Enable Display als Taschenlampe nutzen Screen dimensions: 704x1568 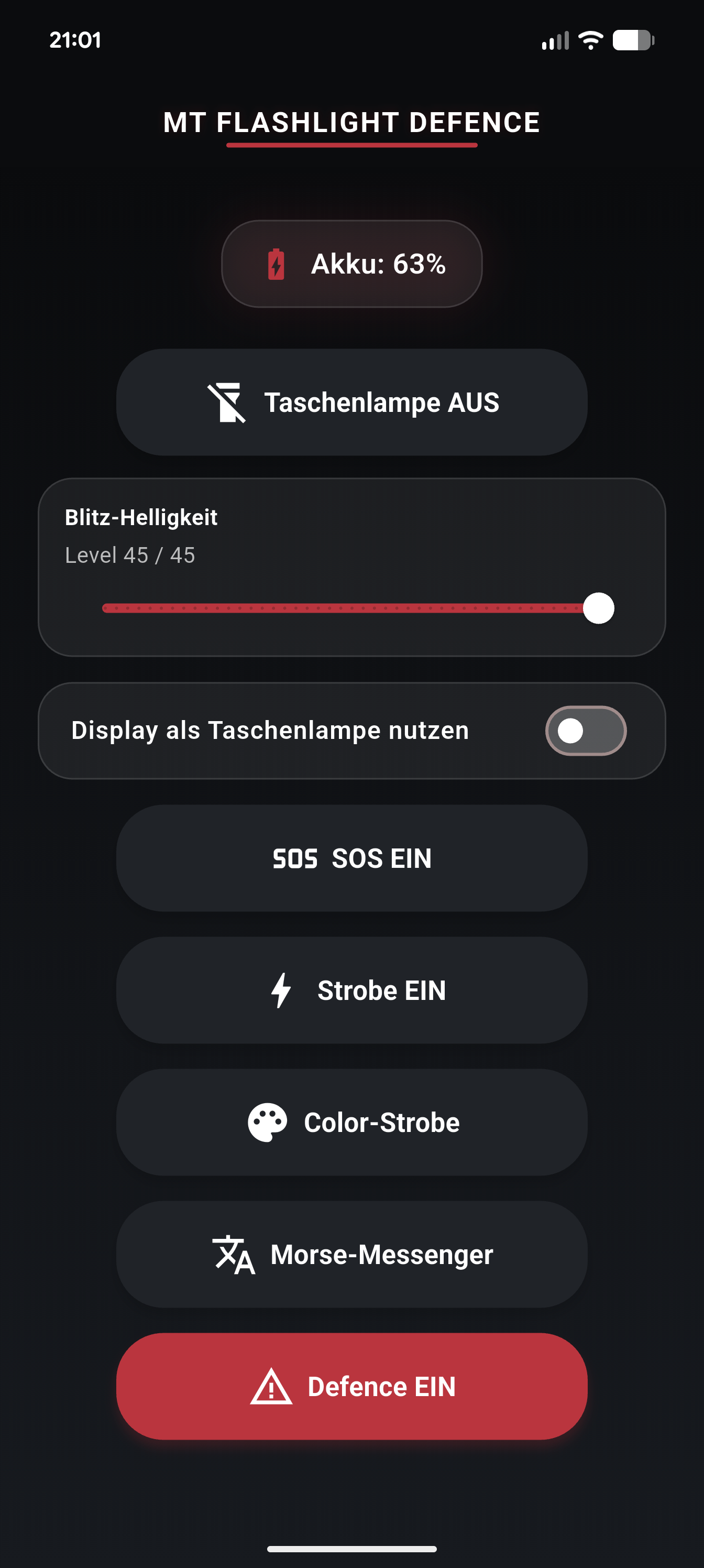tap(585, 731)
